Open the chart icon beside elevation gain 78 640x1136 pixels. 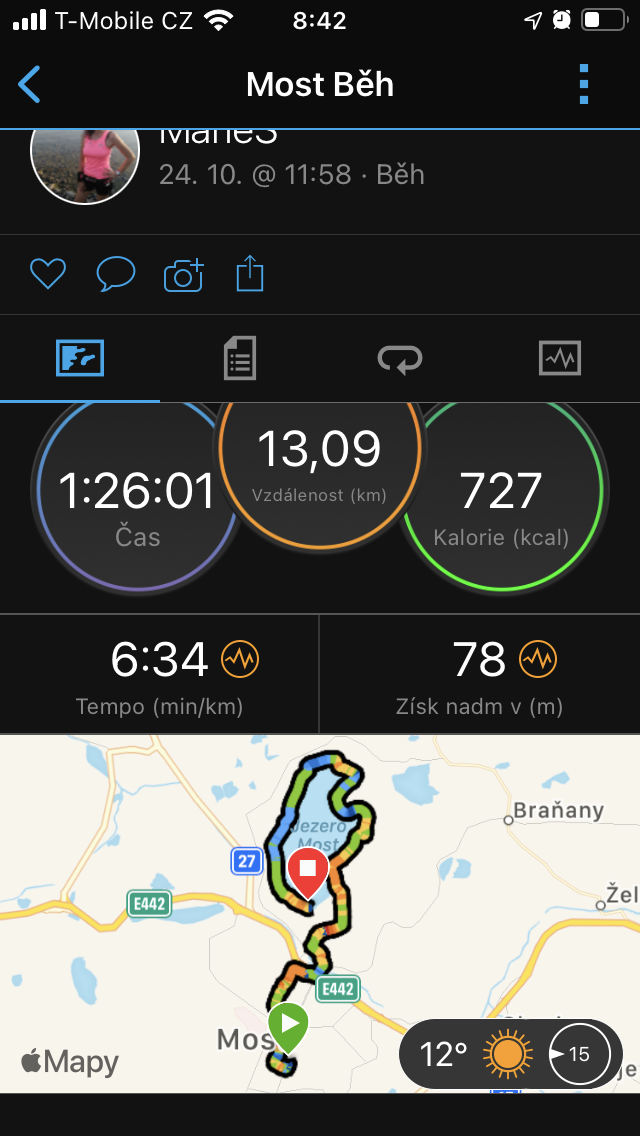point(538,659)
